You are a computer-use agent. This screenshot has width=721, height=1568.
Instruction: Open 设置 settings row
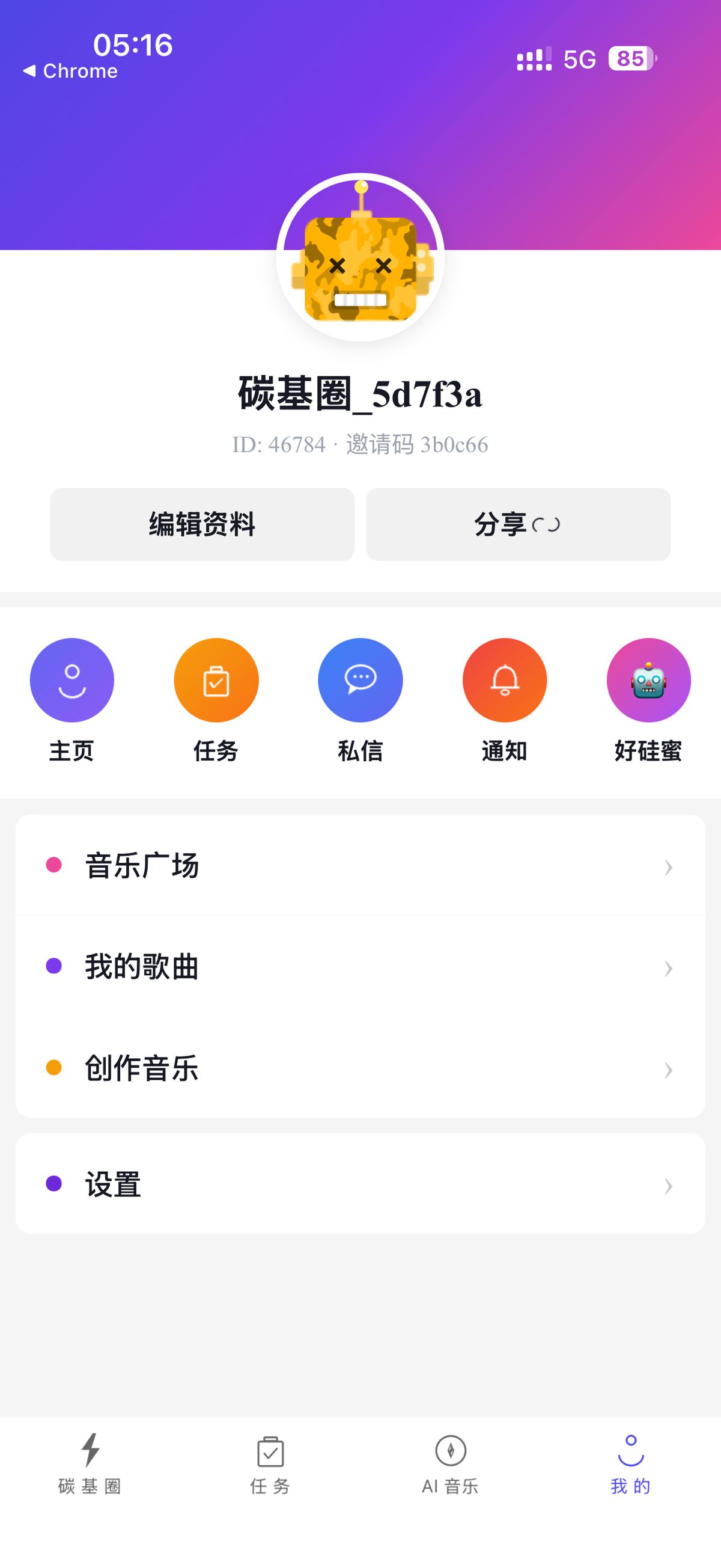pos(360,1184)
